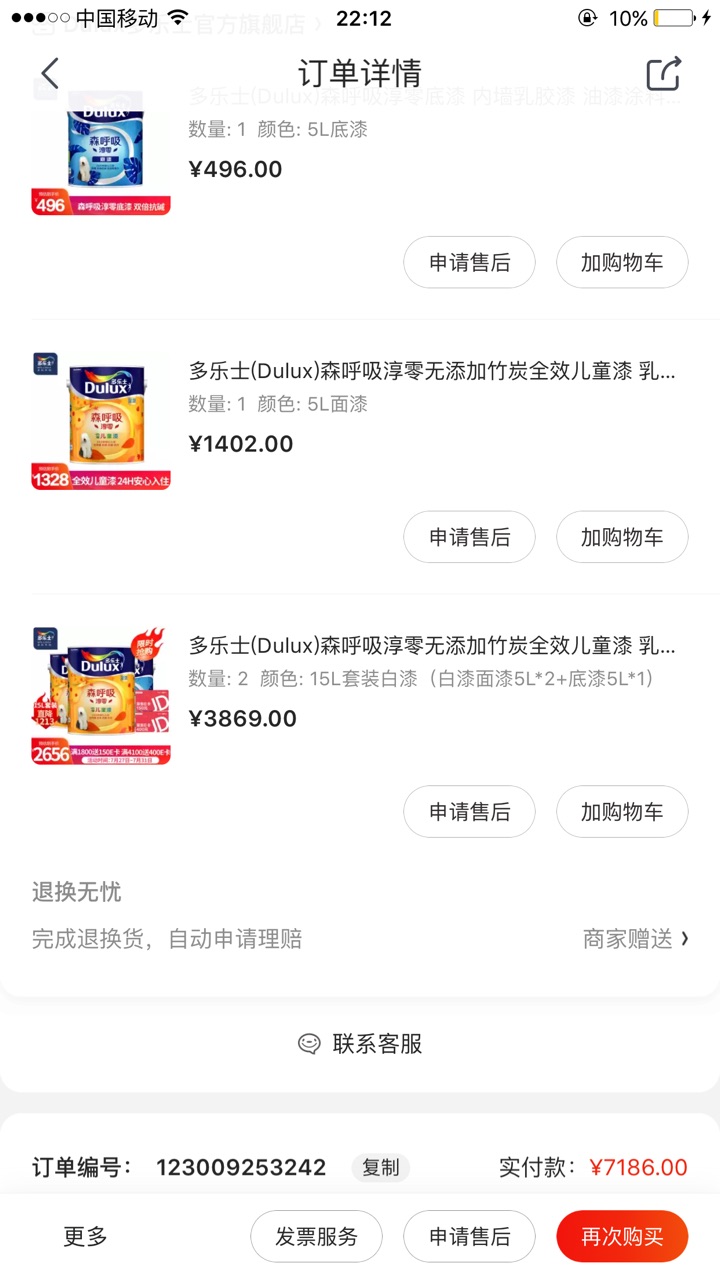Screen dimensions: 720x1280
Task: Tap 加购物车 for the ¥1402.00 paint
Action: pos(622,537)
